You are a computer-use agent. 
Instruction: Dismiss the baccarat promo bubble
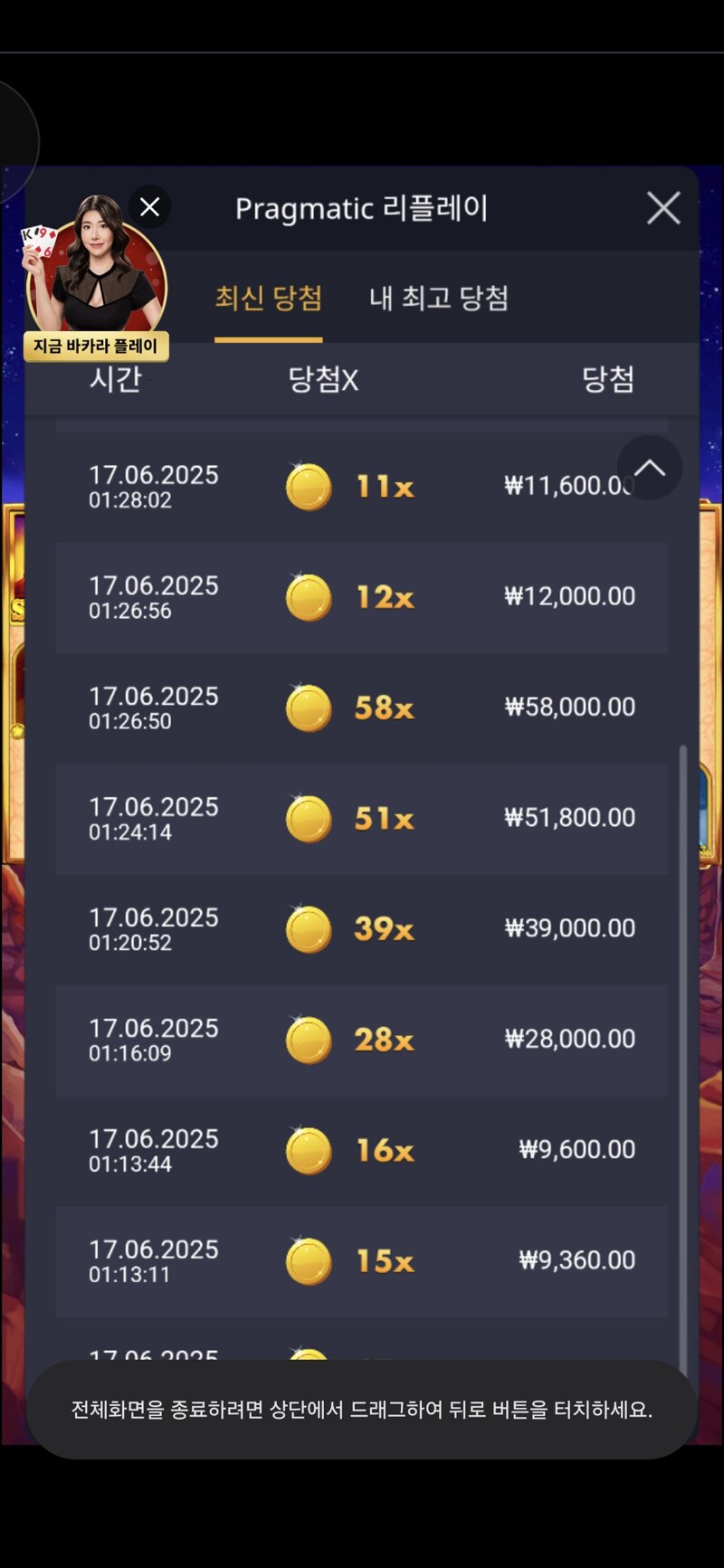coord(150,207)
